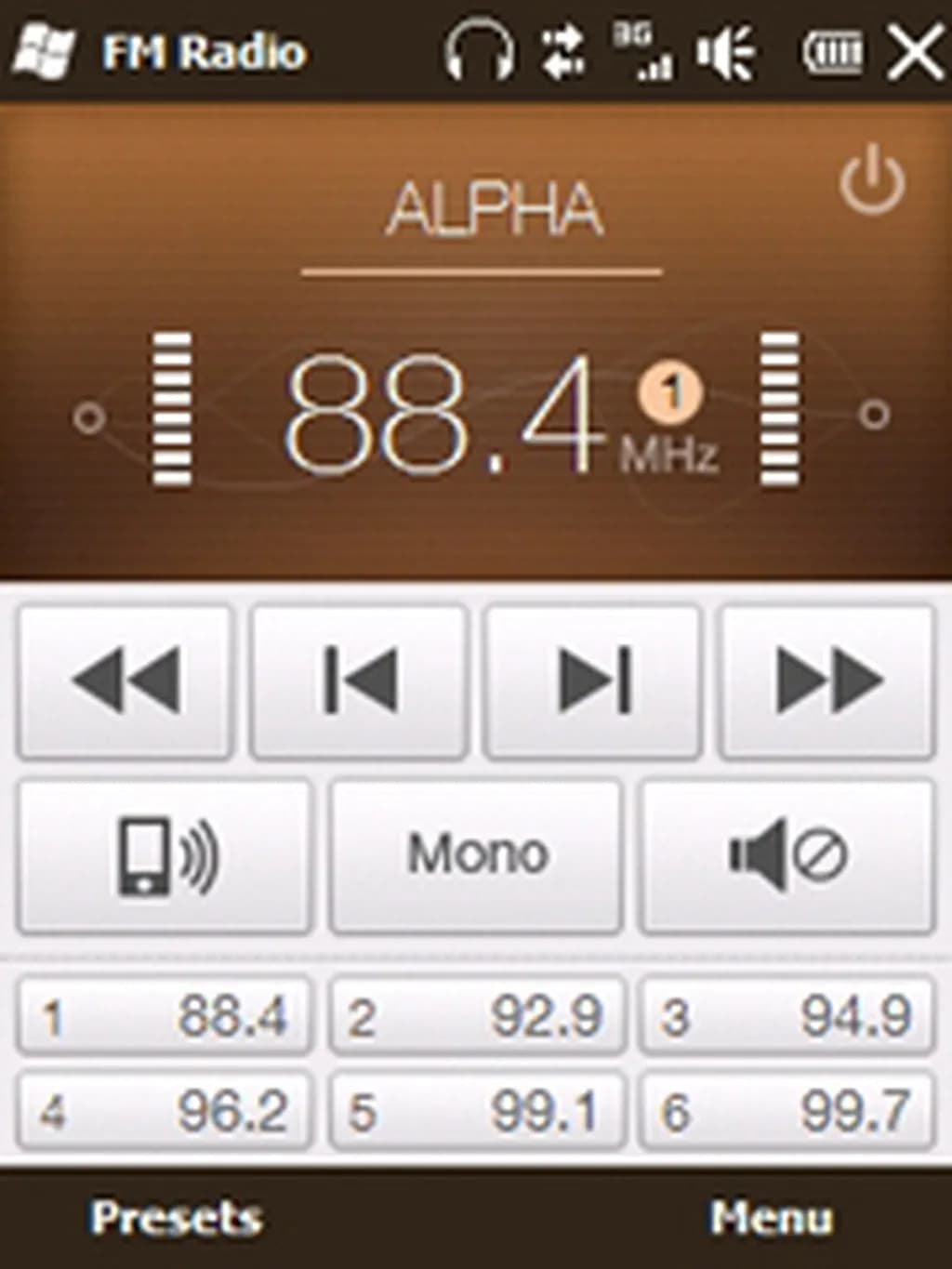The image size is (952, 1269).
Task: Switch to preset 5 at 99.1
Action: point(476,1110)
